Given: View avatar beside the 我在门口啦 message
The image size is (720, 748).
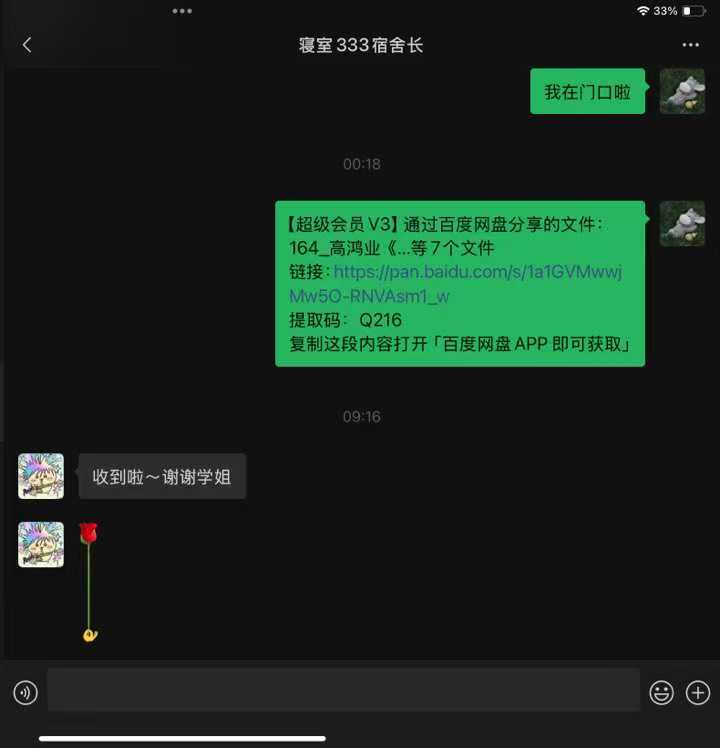Looking at the screenshot, I should click(x=682, y=91).
